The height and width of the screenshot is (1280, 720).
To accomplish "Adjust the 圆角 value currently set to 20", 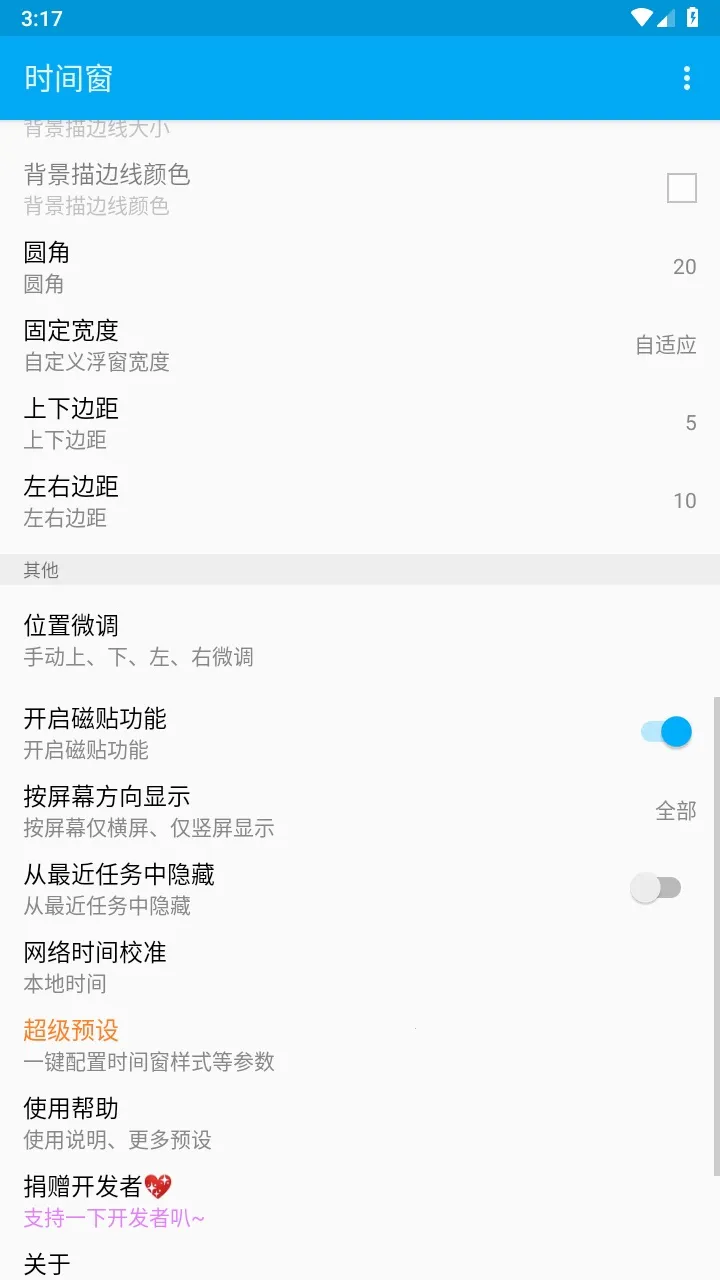I will pos(360,266).
